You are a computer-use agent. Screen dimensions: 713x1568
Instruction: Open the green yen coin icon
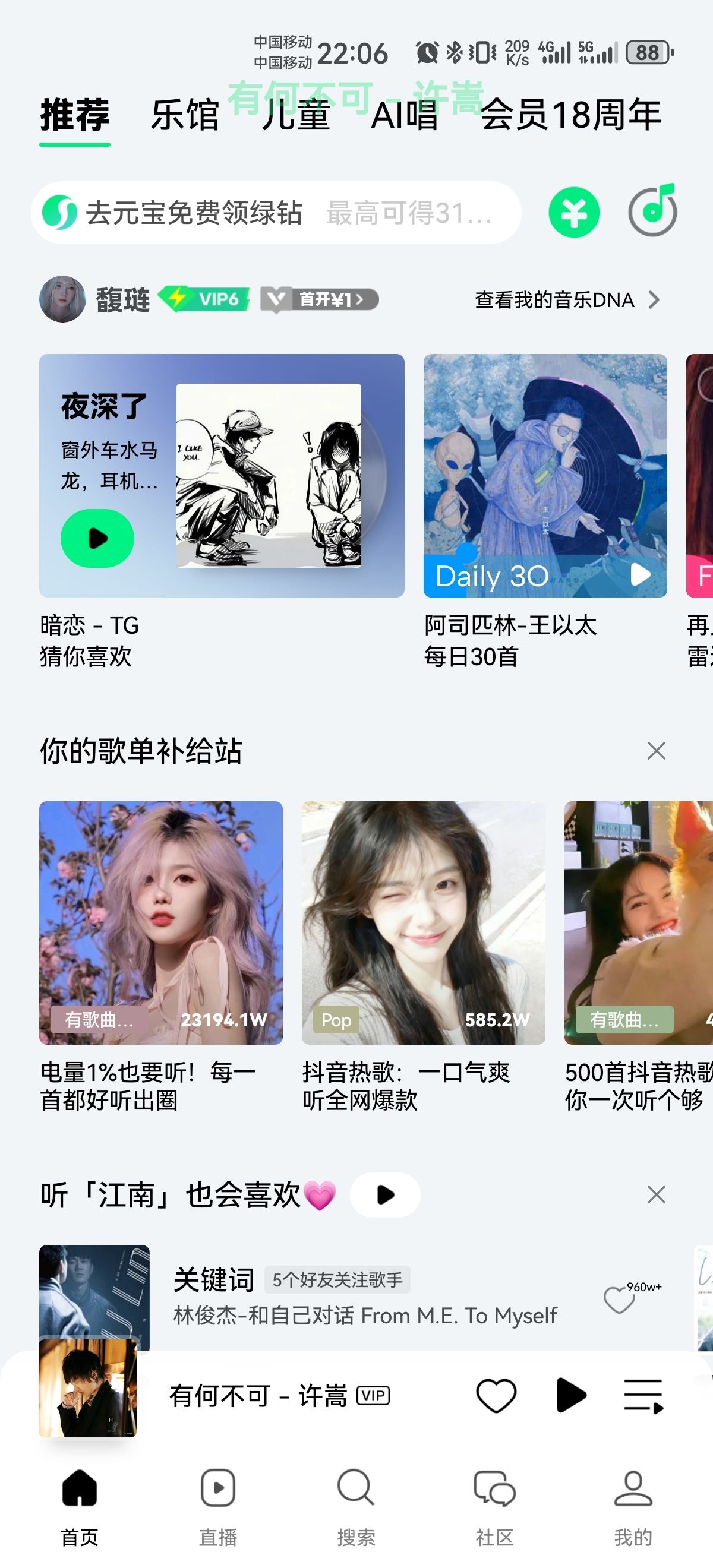[573, 213]
